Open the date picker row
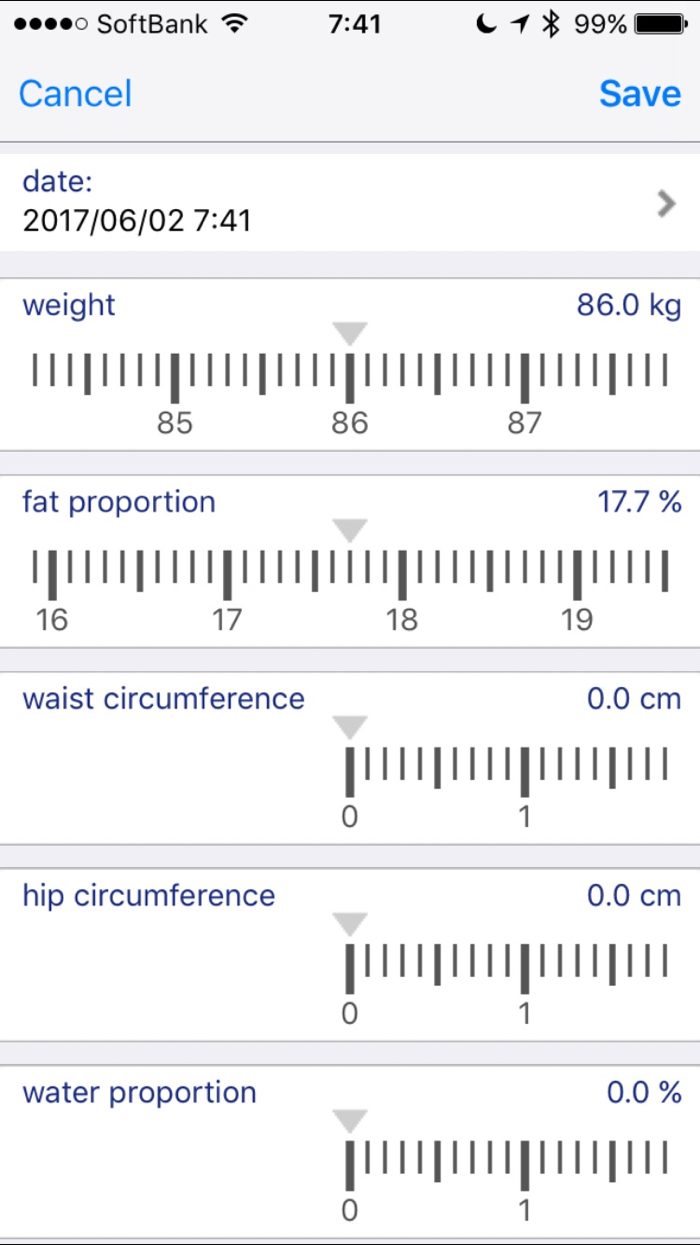The image size is (700, 1245). [x=350, y=201]
